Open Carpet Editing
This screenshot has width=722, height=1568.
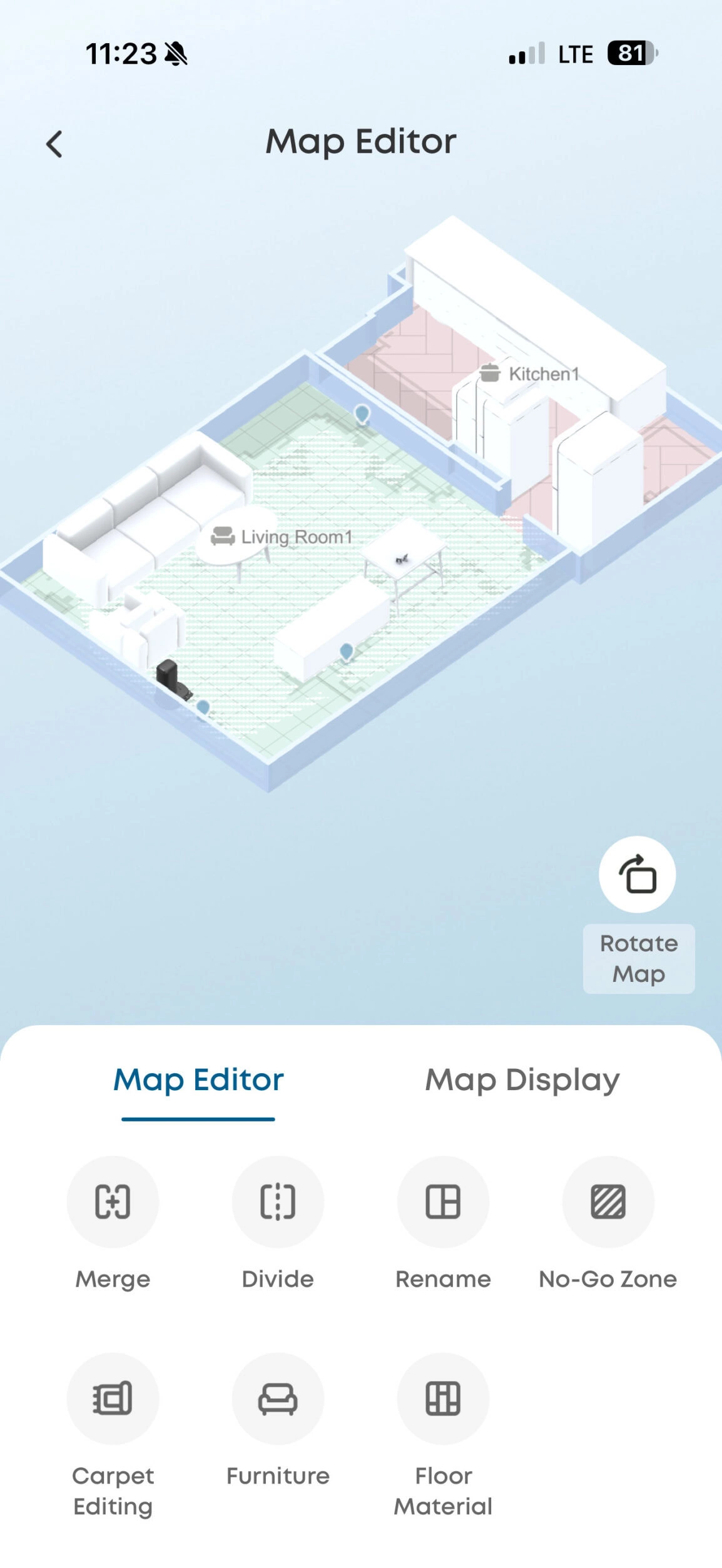pyautogui.click(x=113, y=1399)
